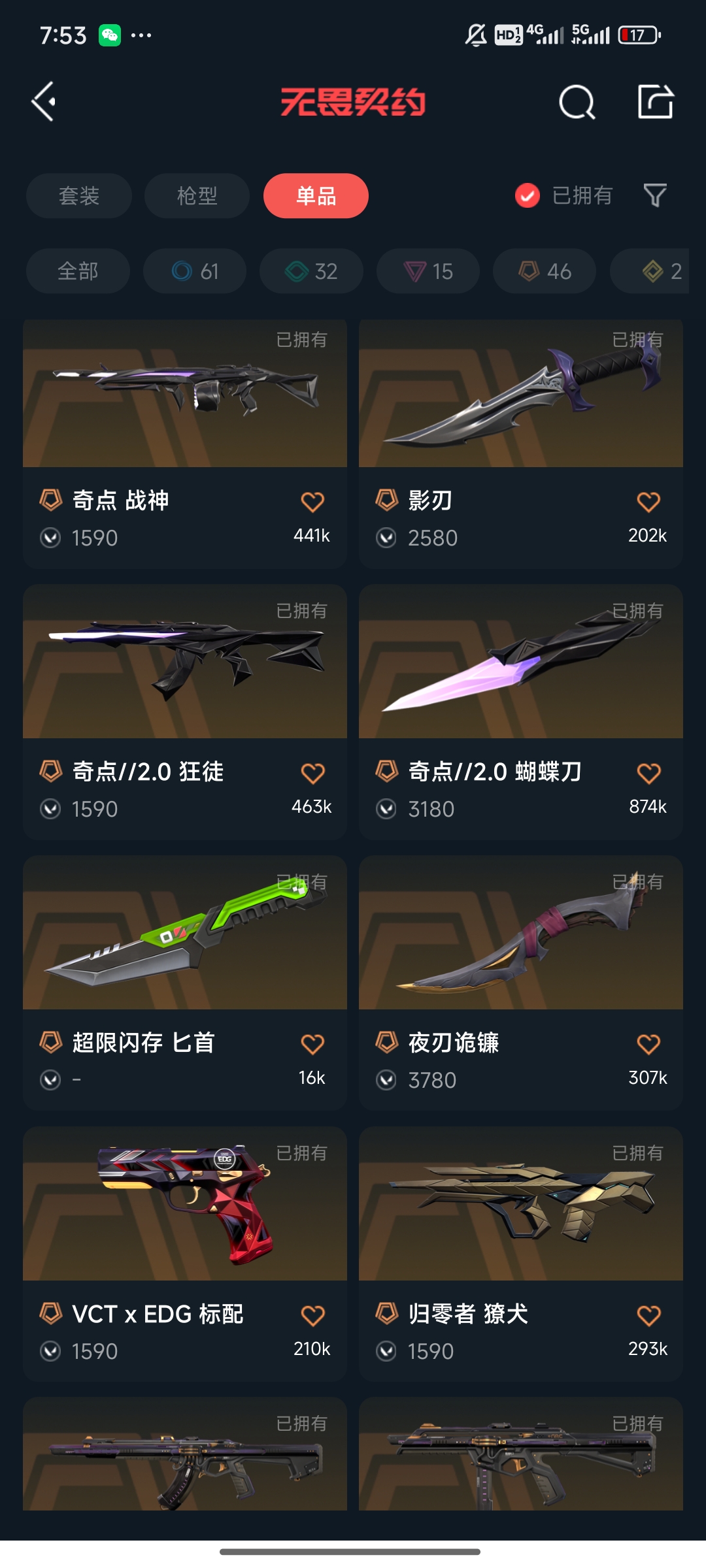Filter by the purple tier chip 15
The height and width of the screenshot is (1568, 706).
point(428,271)
